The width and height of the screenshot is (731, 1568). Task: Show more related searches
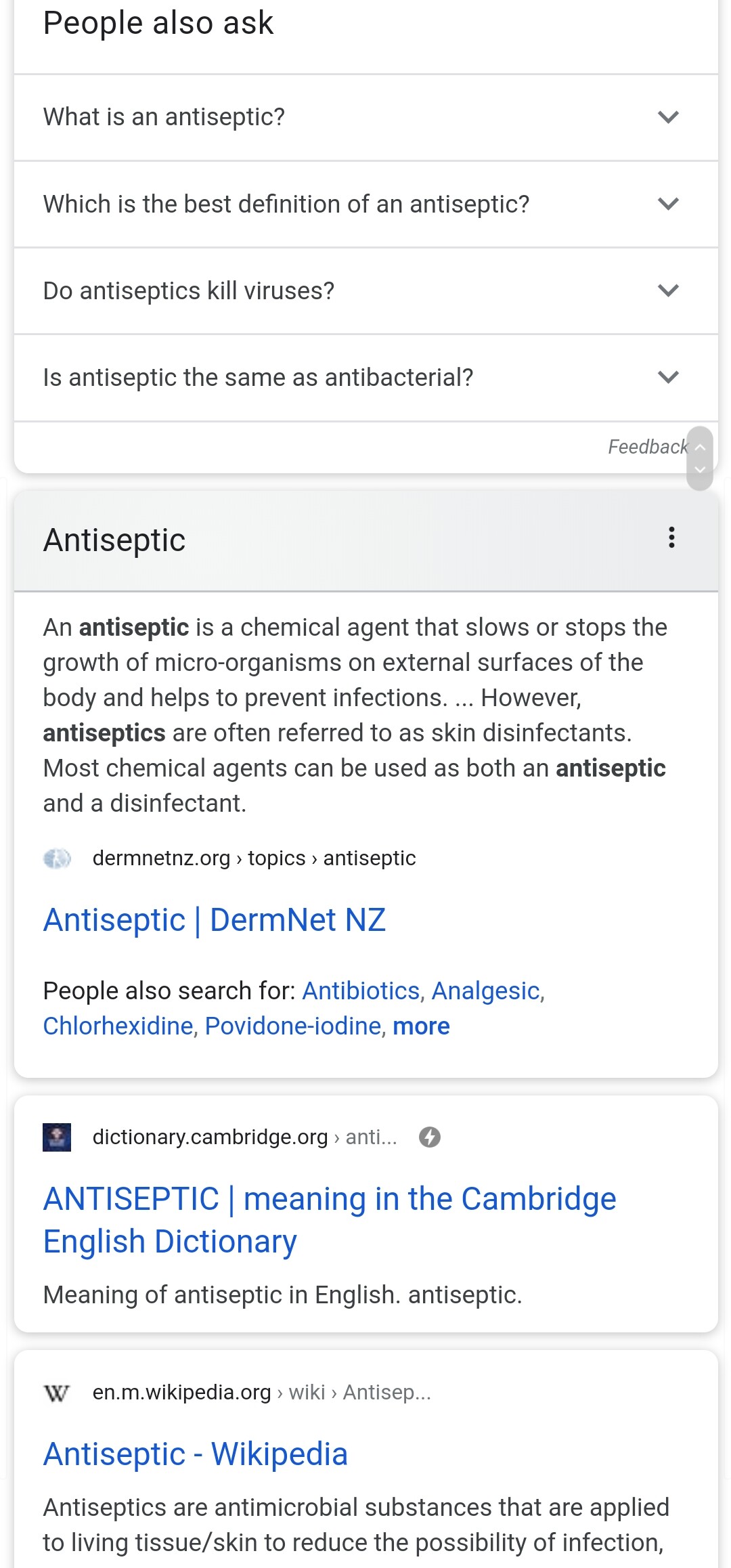(x=421, y=1026)
